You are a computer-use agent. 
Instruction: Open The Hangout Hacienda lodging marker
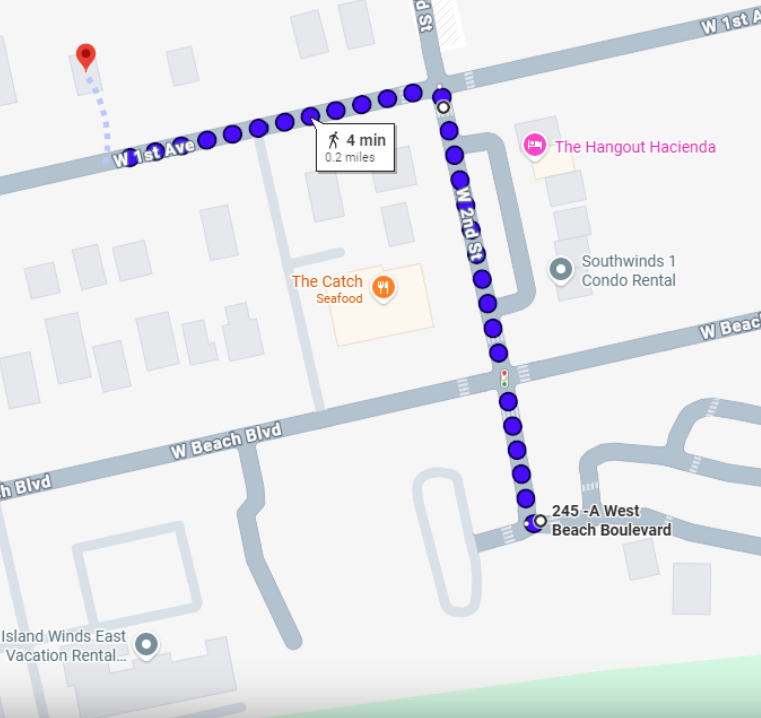pyautogui.click(x=535, y=146)
